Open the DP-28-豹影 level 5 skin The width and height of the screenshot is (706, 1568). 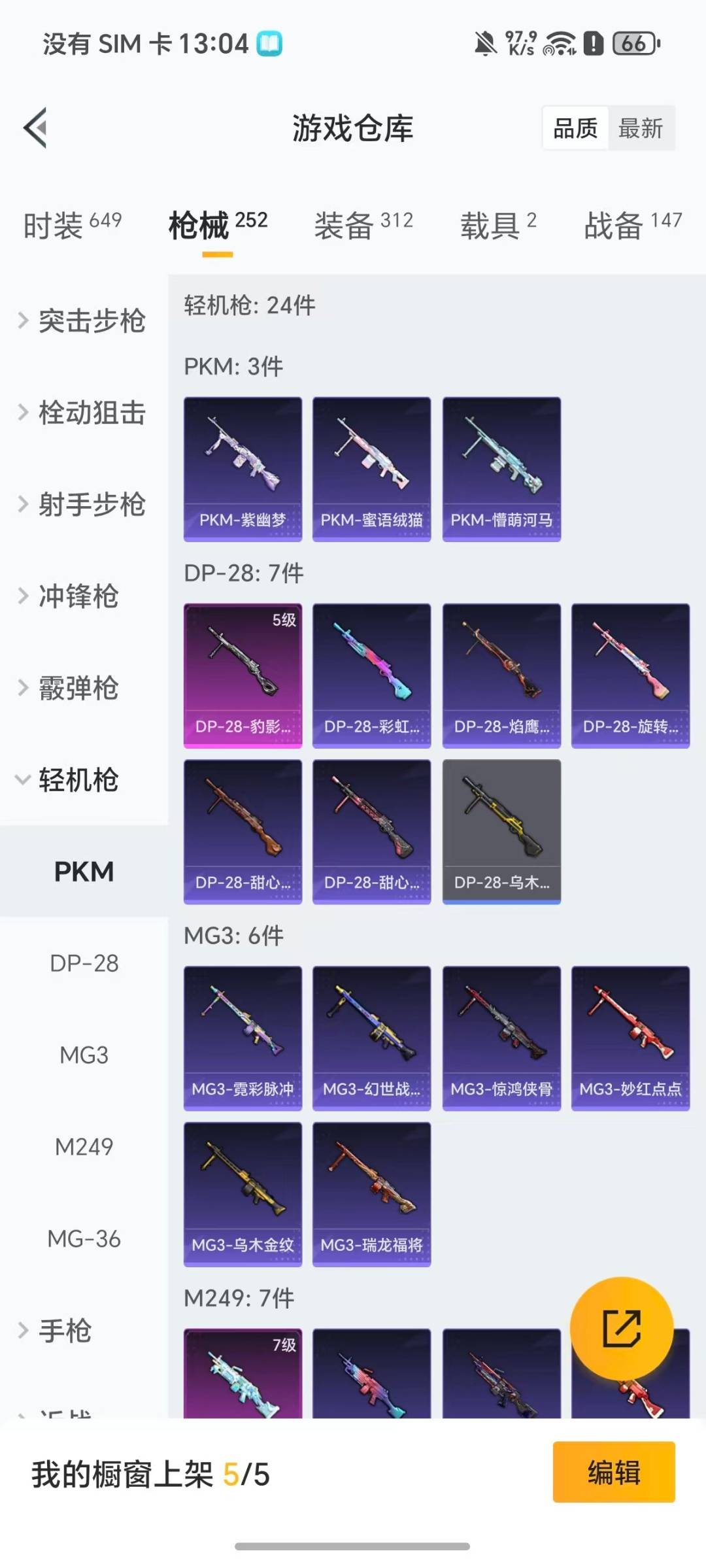(243, 673)
